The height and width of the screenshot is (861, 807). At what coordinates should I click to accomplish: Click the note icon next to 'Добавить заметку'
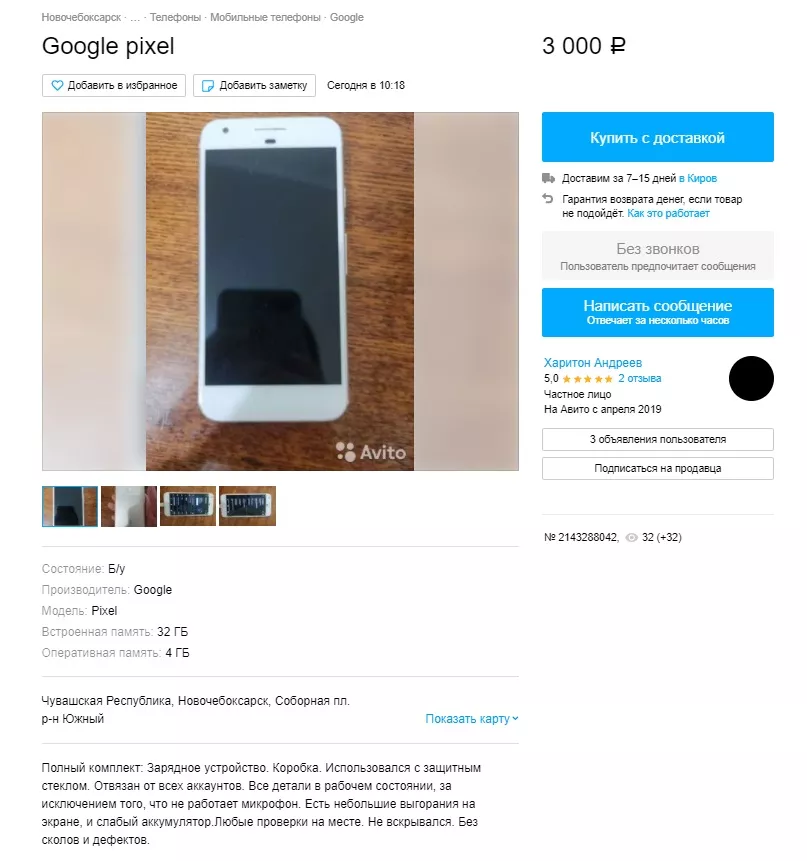[206, 85]
